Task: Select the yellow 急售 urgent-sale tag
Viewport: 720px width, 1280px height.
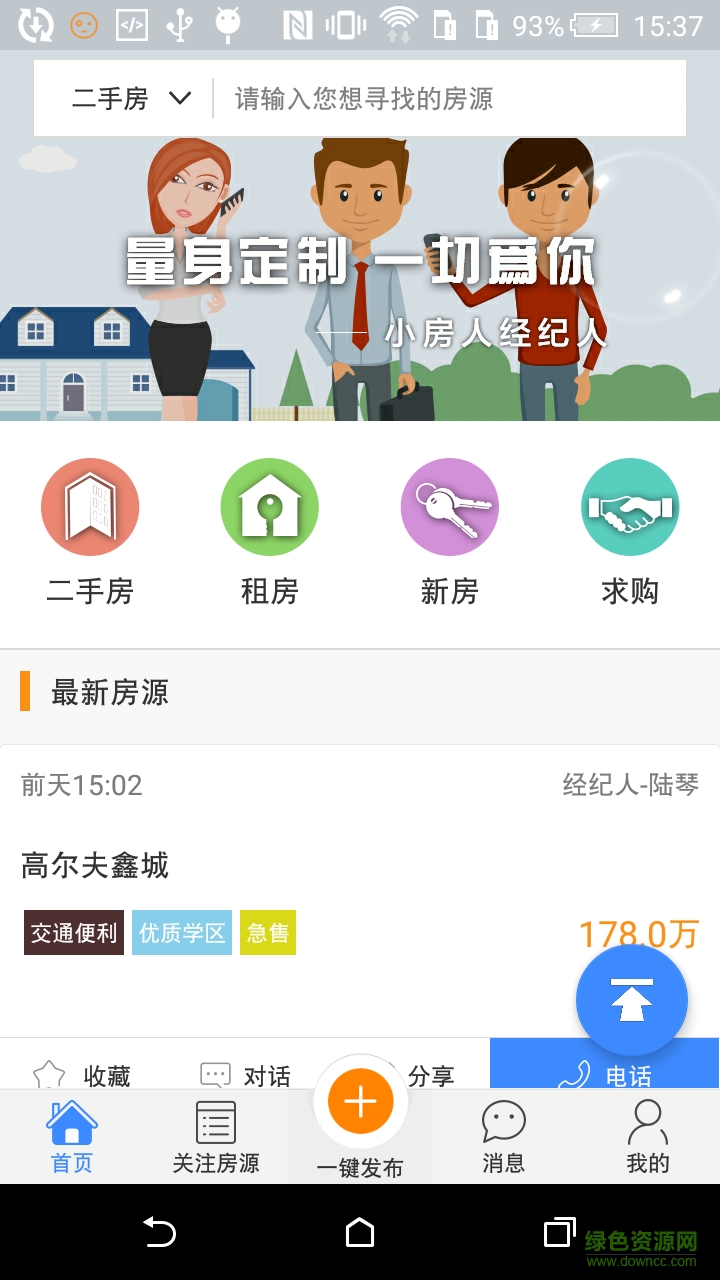Action: point(267,932)
